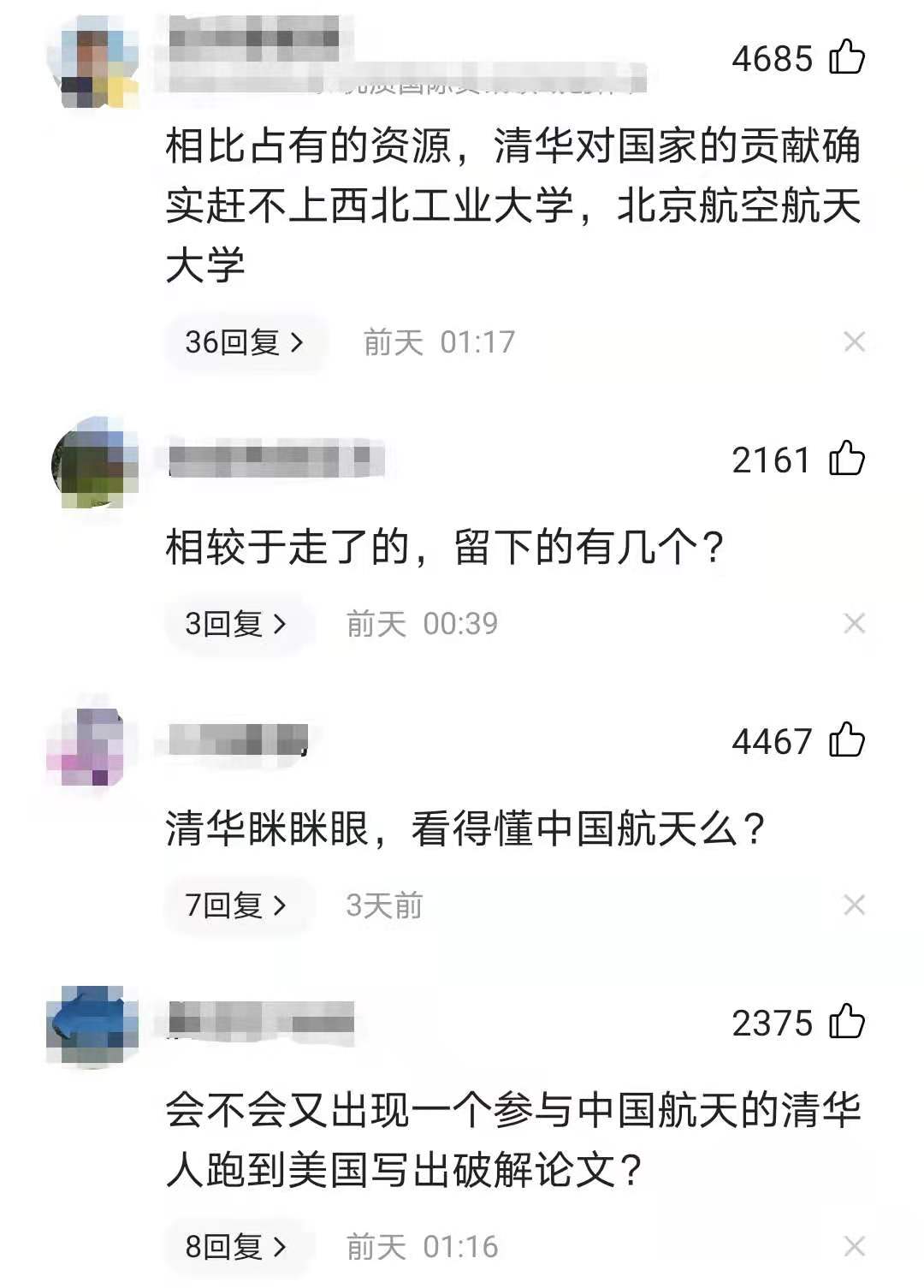Like the comment with 4685 likes
This screenshot has height=1288, width=924.
click(x=847, y=58)
